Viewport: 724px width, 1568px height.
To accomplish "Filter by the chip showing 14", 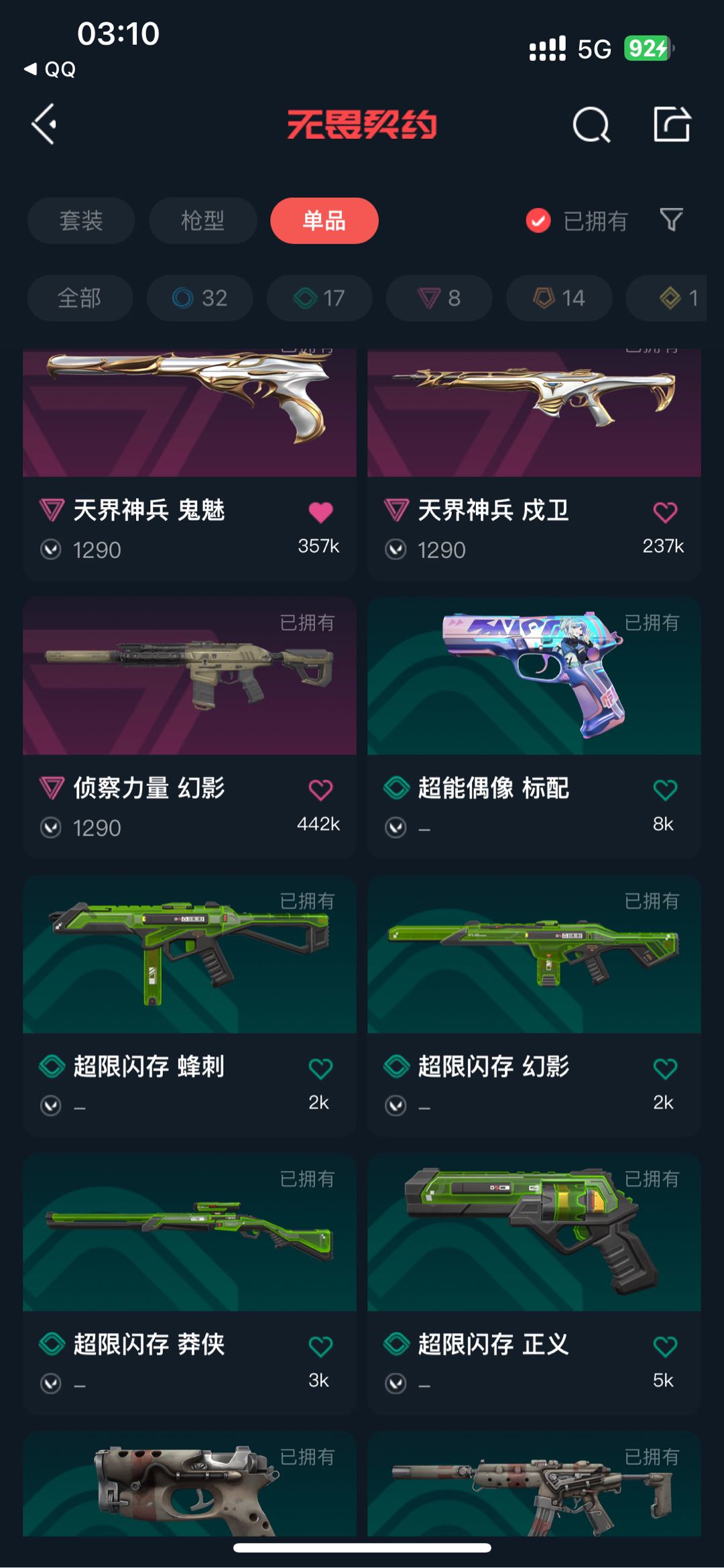I will tap(559, 297).
